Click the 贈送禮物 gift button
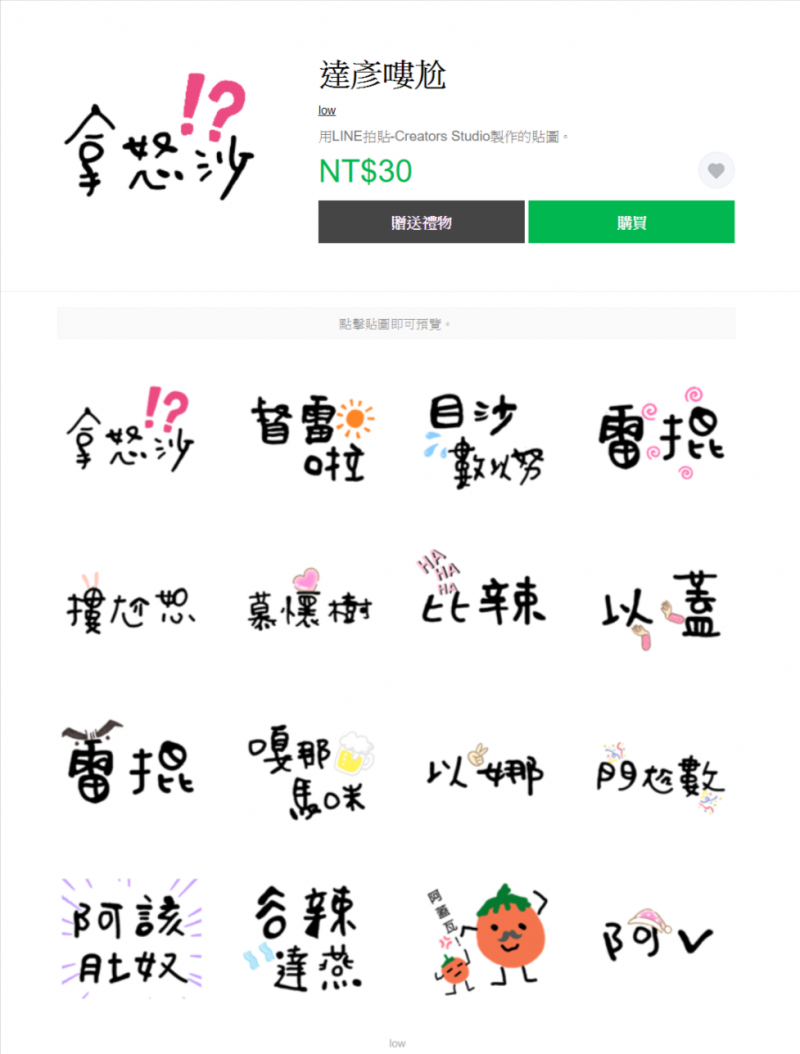The width and height of the screenshot is (800, 1054). pos(421,221)
